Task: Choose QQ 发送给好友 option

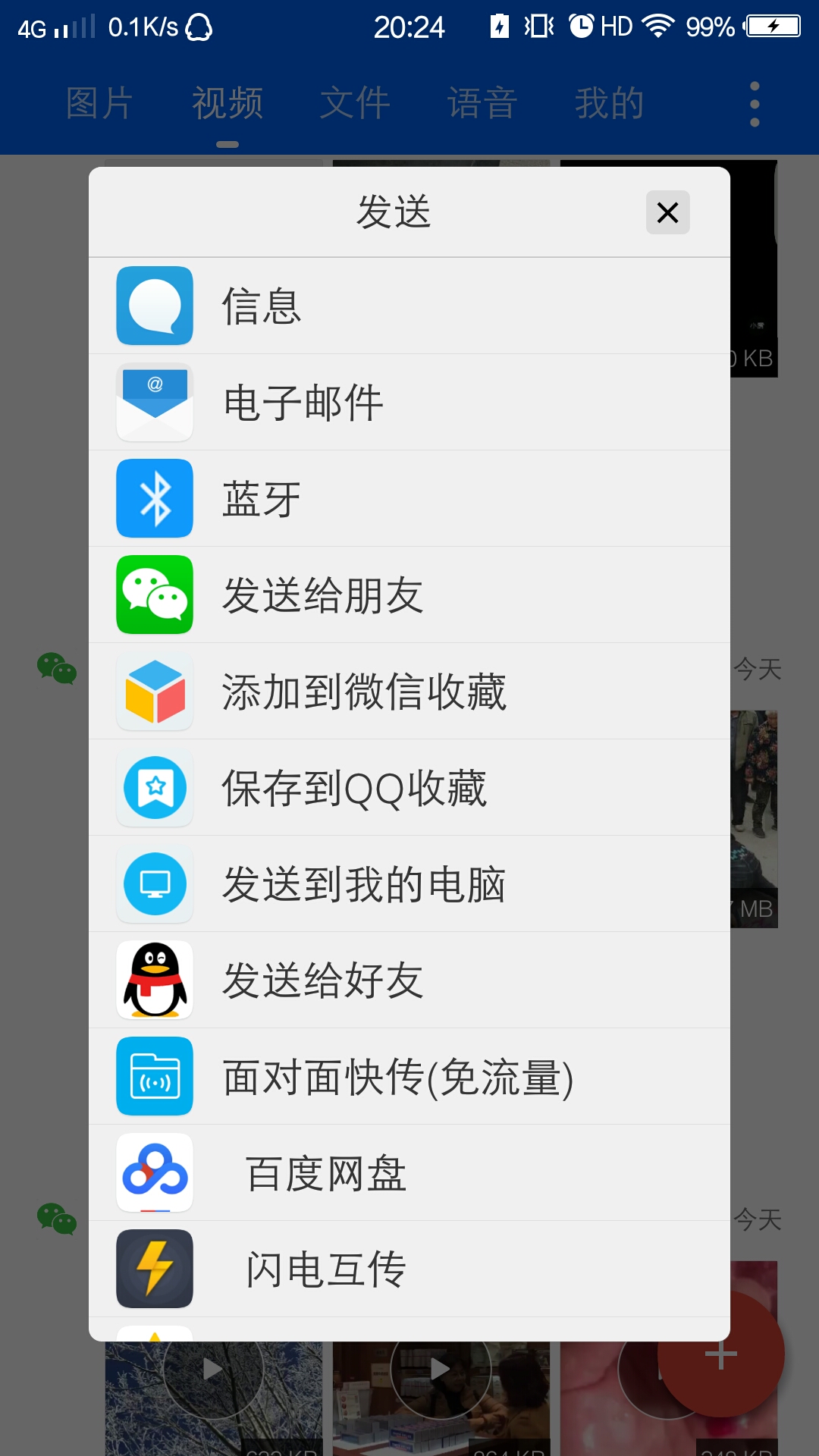Action: pos(409,981)
